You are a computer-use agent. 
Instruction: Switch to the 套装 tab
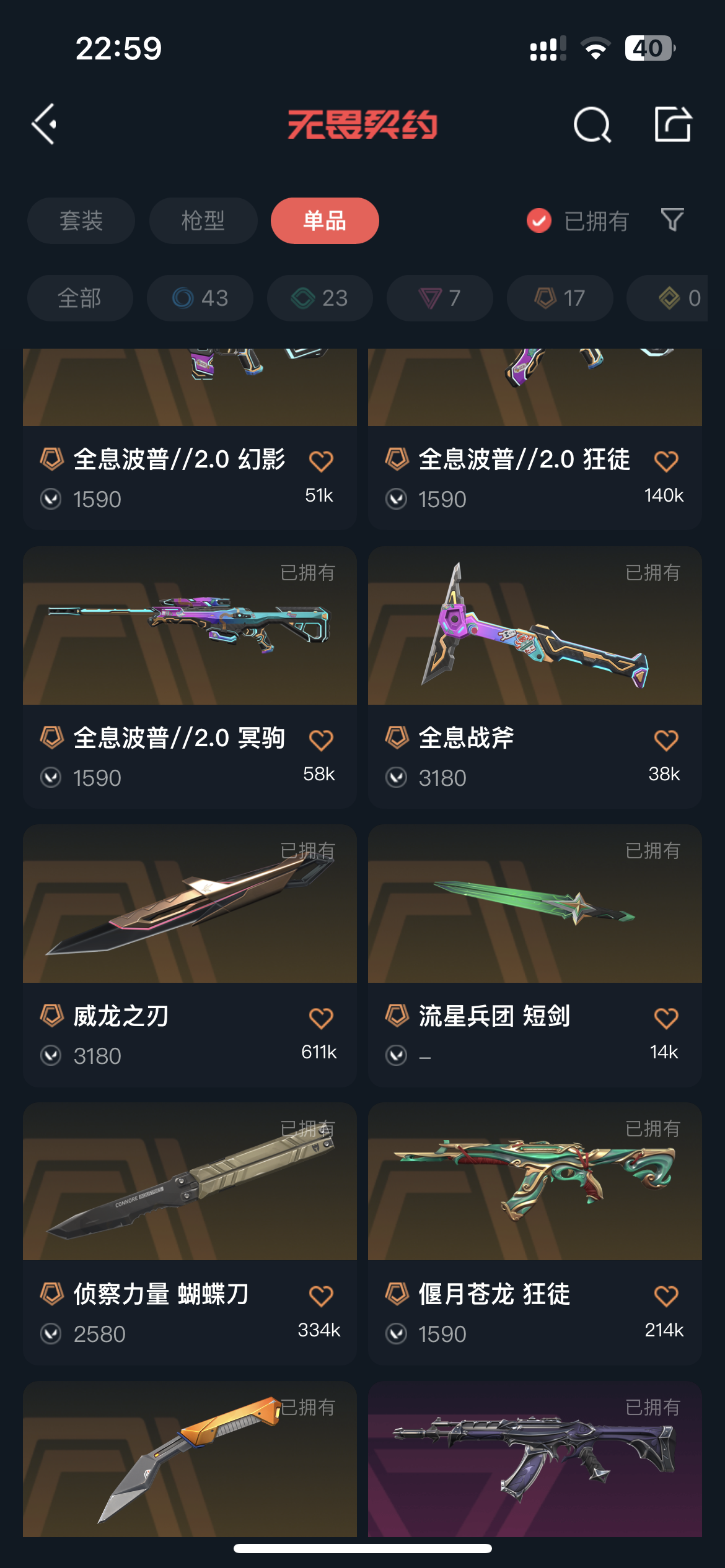tap(81, 221)
